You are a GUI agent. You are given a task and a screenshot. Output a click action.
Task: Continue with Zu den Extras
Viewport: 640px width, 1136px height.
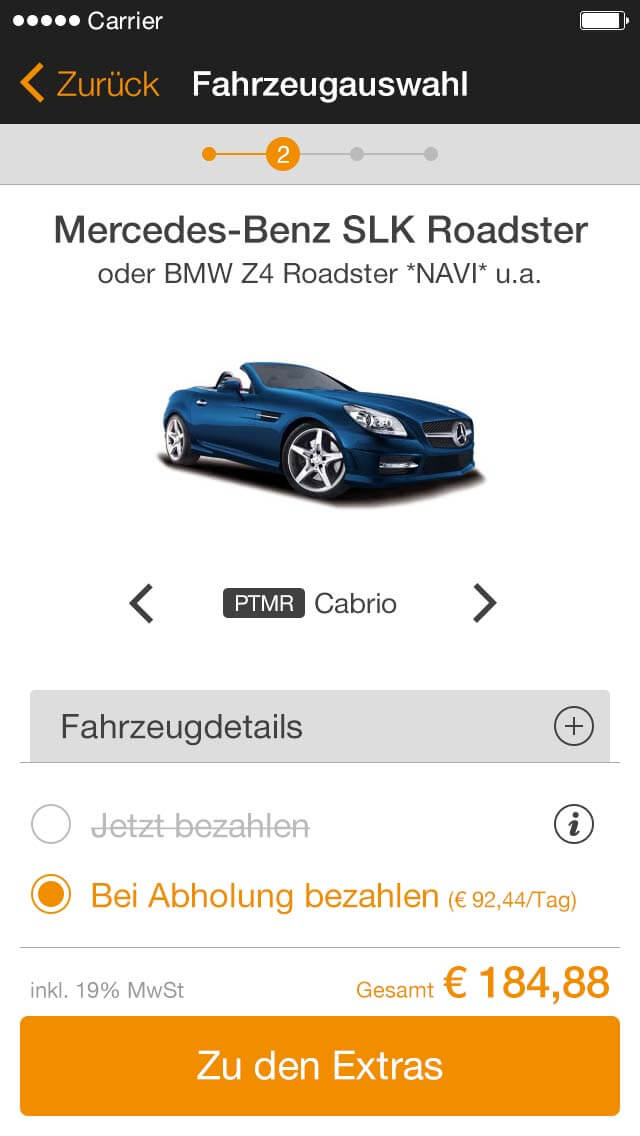[320, 1066]
